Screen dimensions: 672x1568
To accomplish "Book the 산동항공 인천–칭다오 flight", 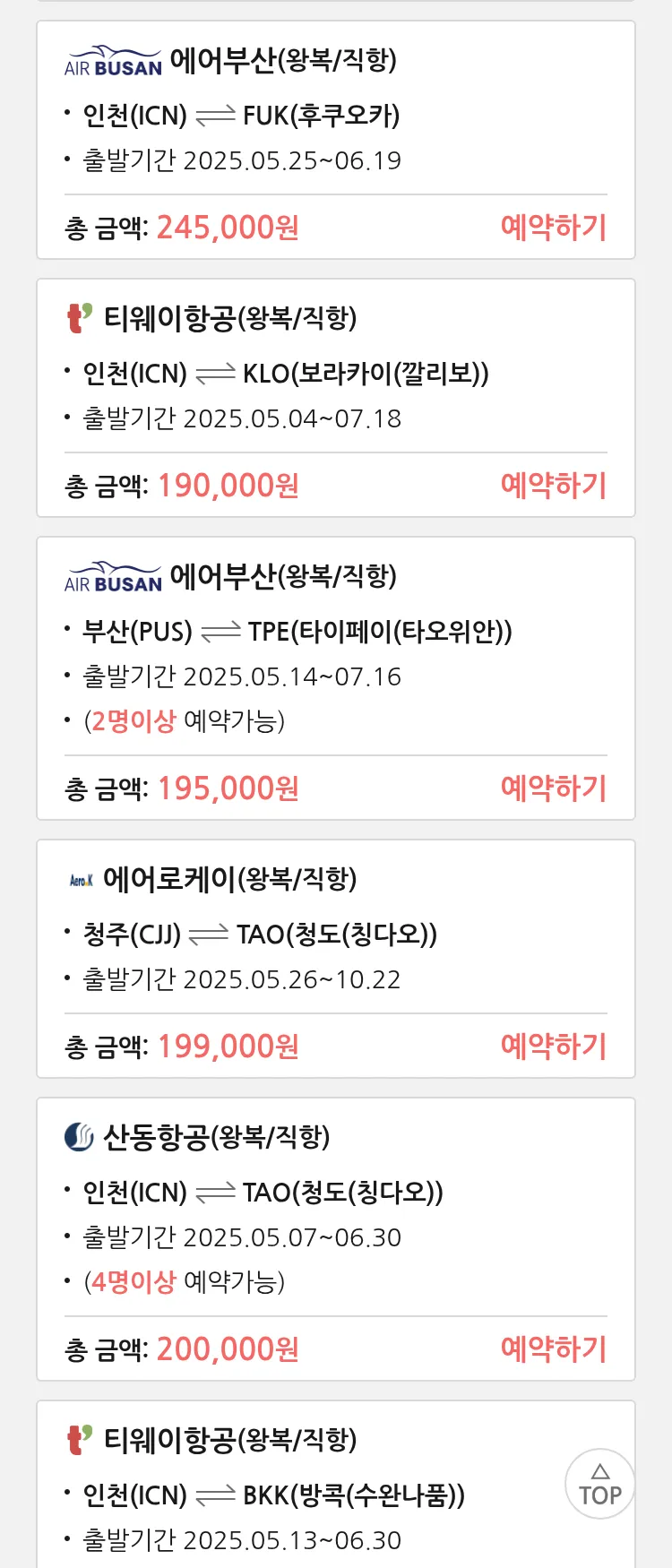I will coord(553,1349).
